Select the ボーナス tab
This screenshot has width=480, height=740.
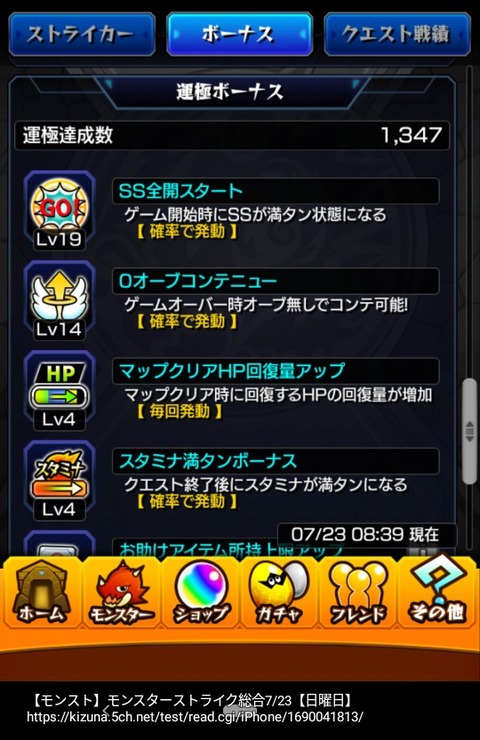tap(239, 34)
